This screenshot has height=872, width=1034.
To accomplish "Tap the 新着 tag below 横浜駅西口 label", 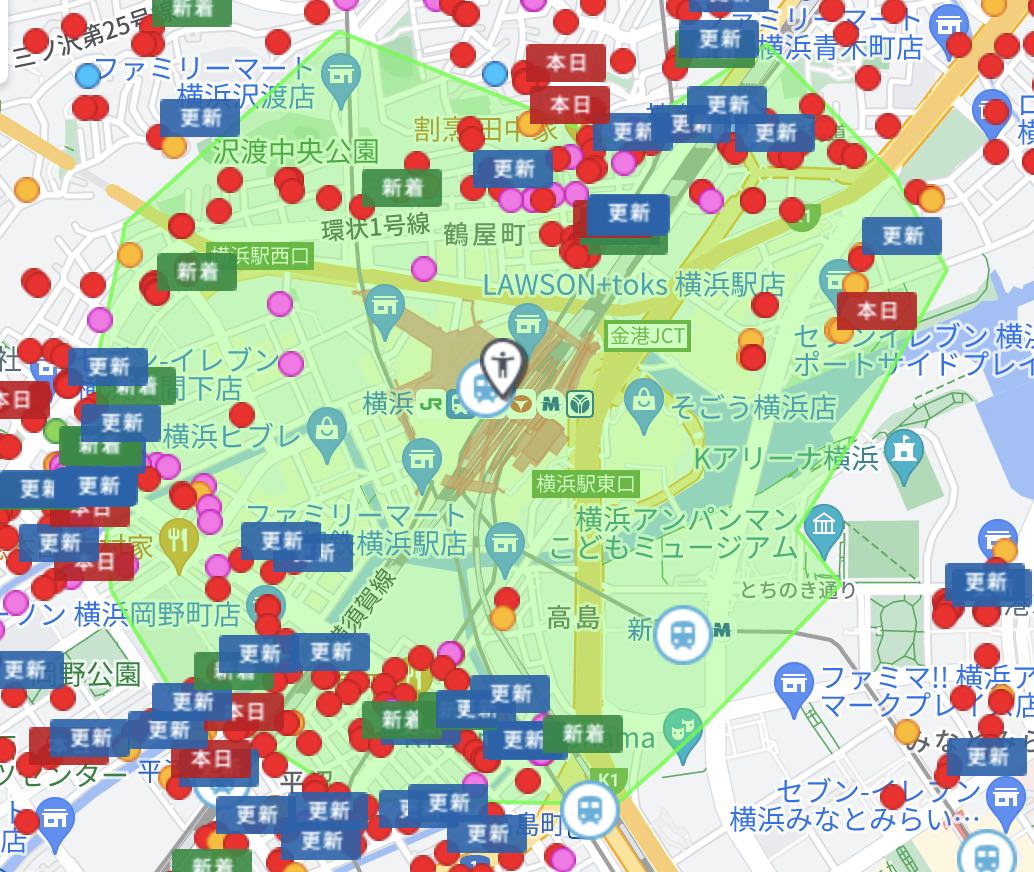I will point(197,270).
